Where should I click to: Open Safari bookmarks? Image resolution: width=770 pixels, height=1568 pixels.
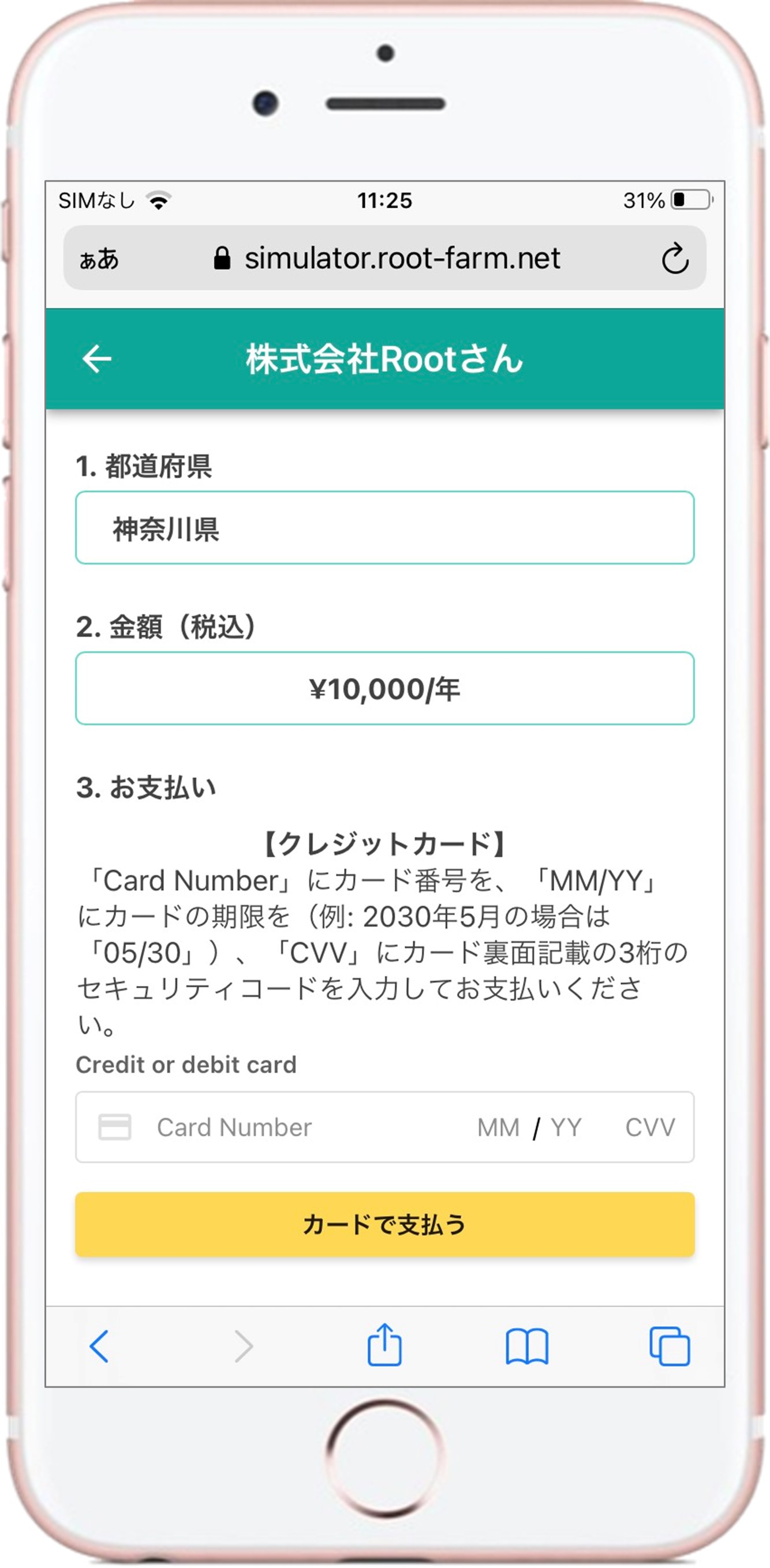[x=527, y=1346]
